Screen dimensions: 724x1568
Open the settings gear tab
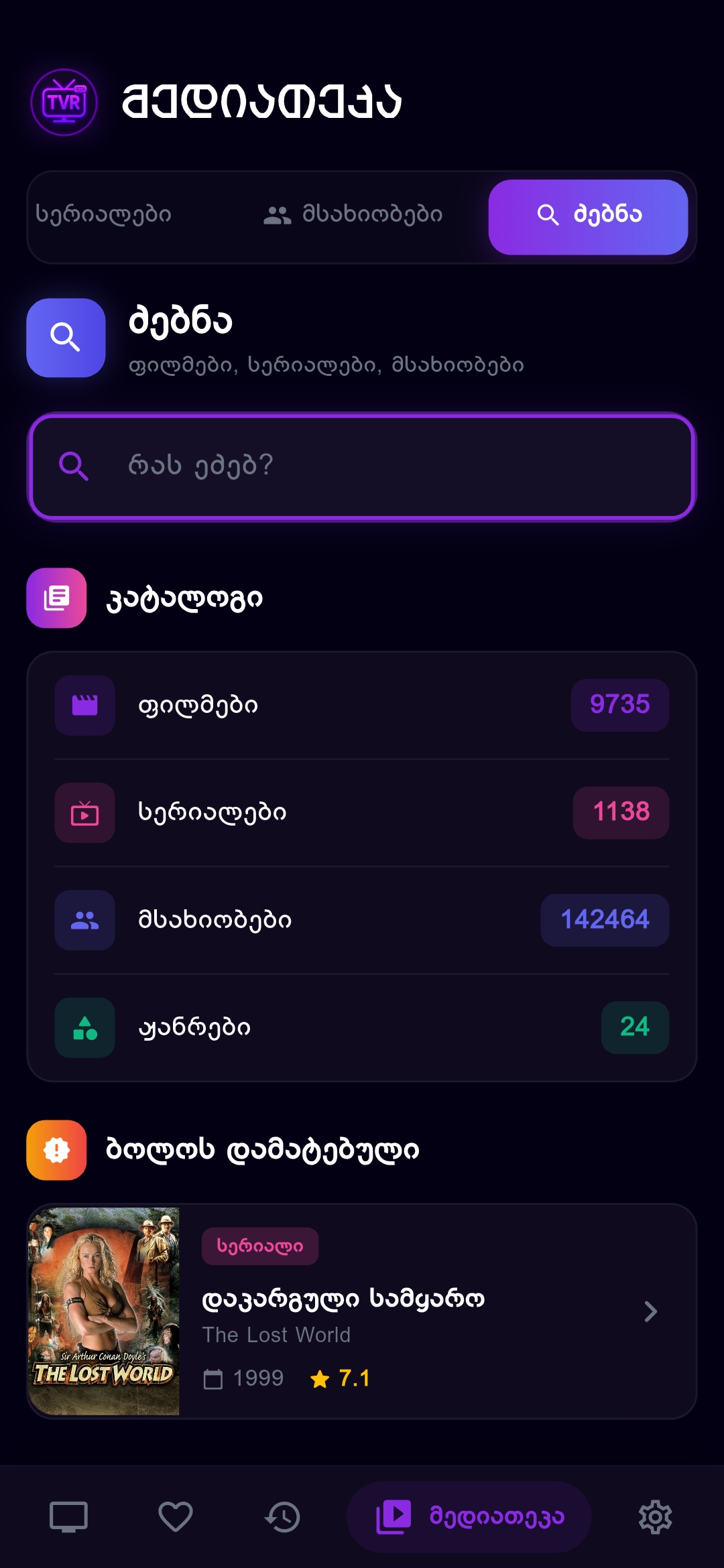pos(655,1517)
